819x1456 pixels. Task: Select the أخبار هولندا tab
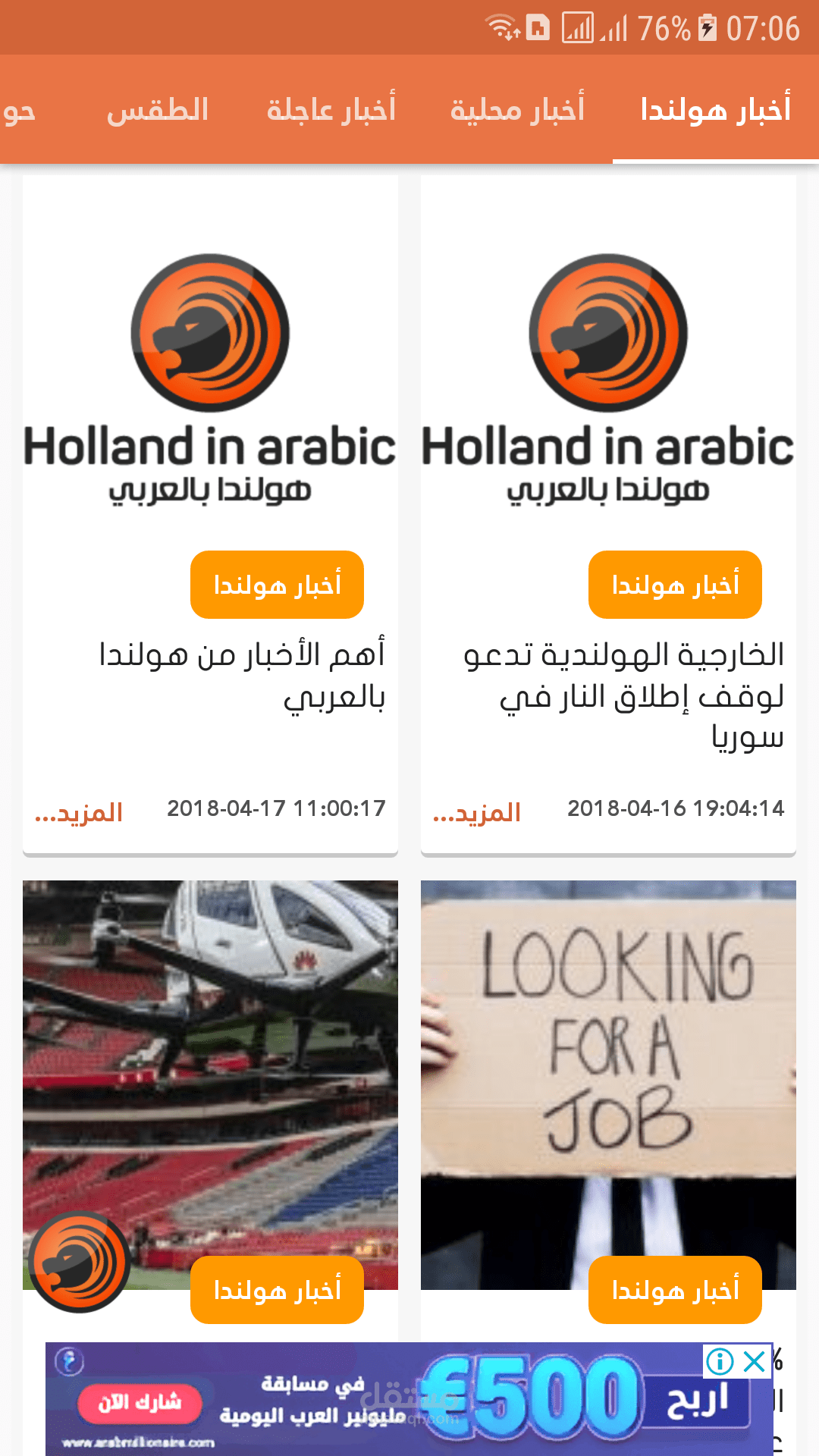pos(715,110)
